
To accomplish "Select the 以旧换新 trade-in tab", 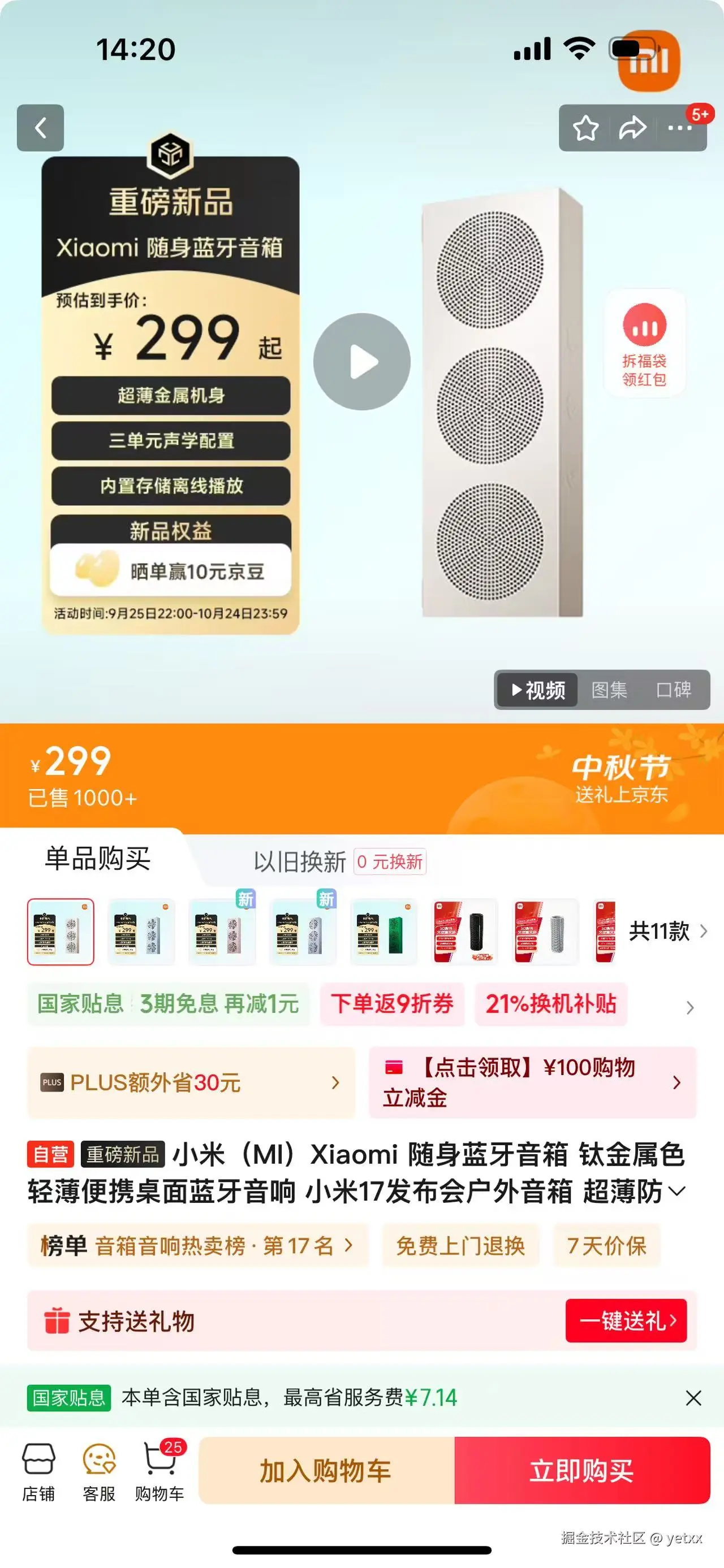I will point(300,862).
